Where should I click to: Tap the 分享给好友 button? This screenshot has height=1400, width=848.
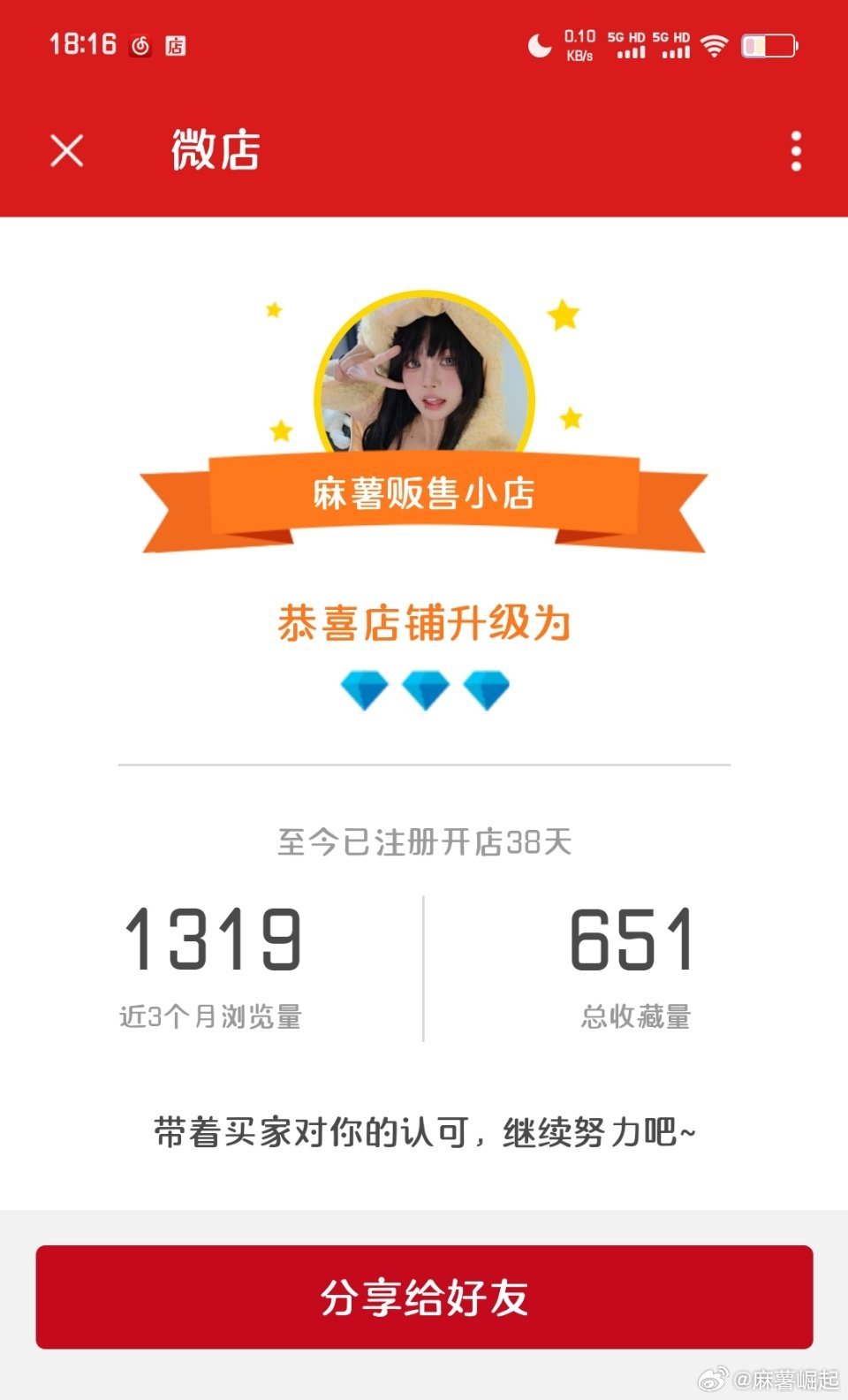tap(424, 1297)
